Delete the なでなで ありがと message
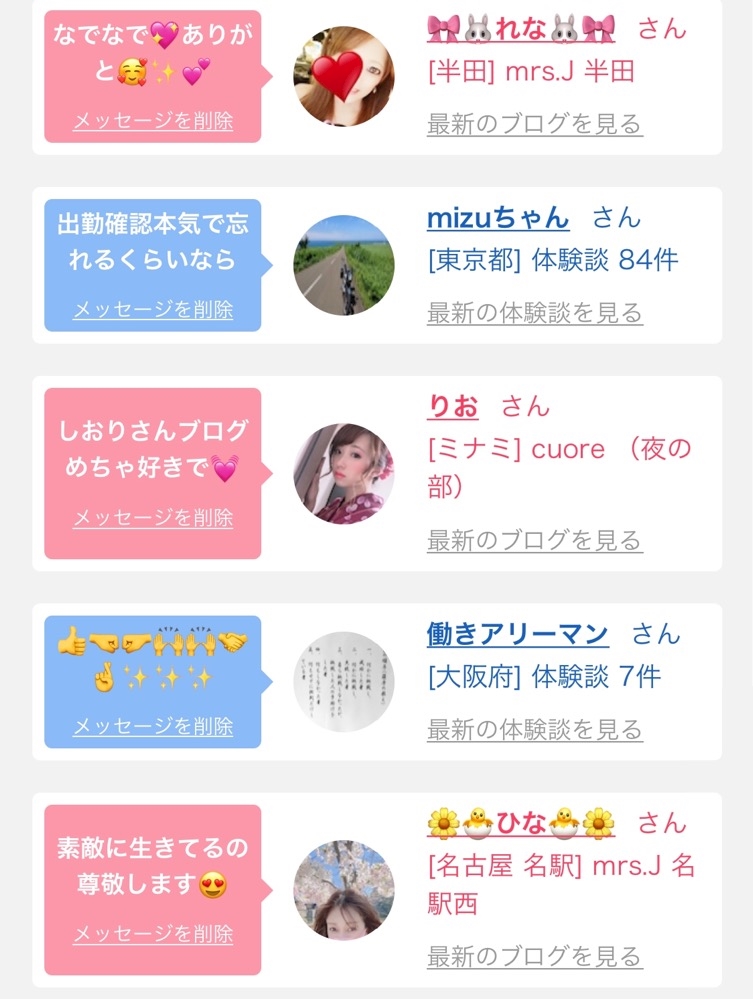The image size is (753, 999). click(153, 120)
